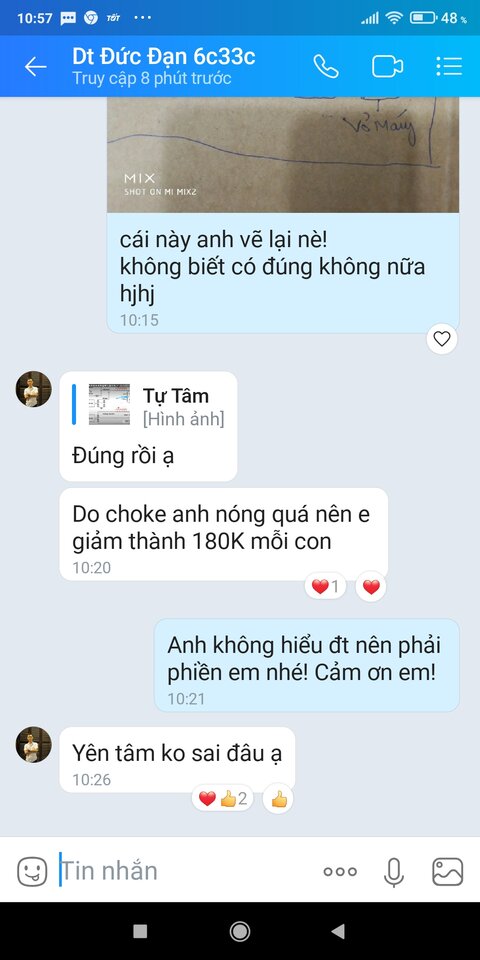Focus the Tin nhắn message field
This screenshot has width=480, height=960.
pyautogui.click(x=184, y=871)
